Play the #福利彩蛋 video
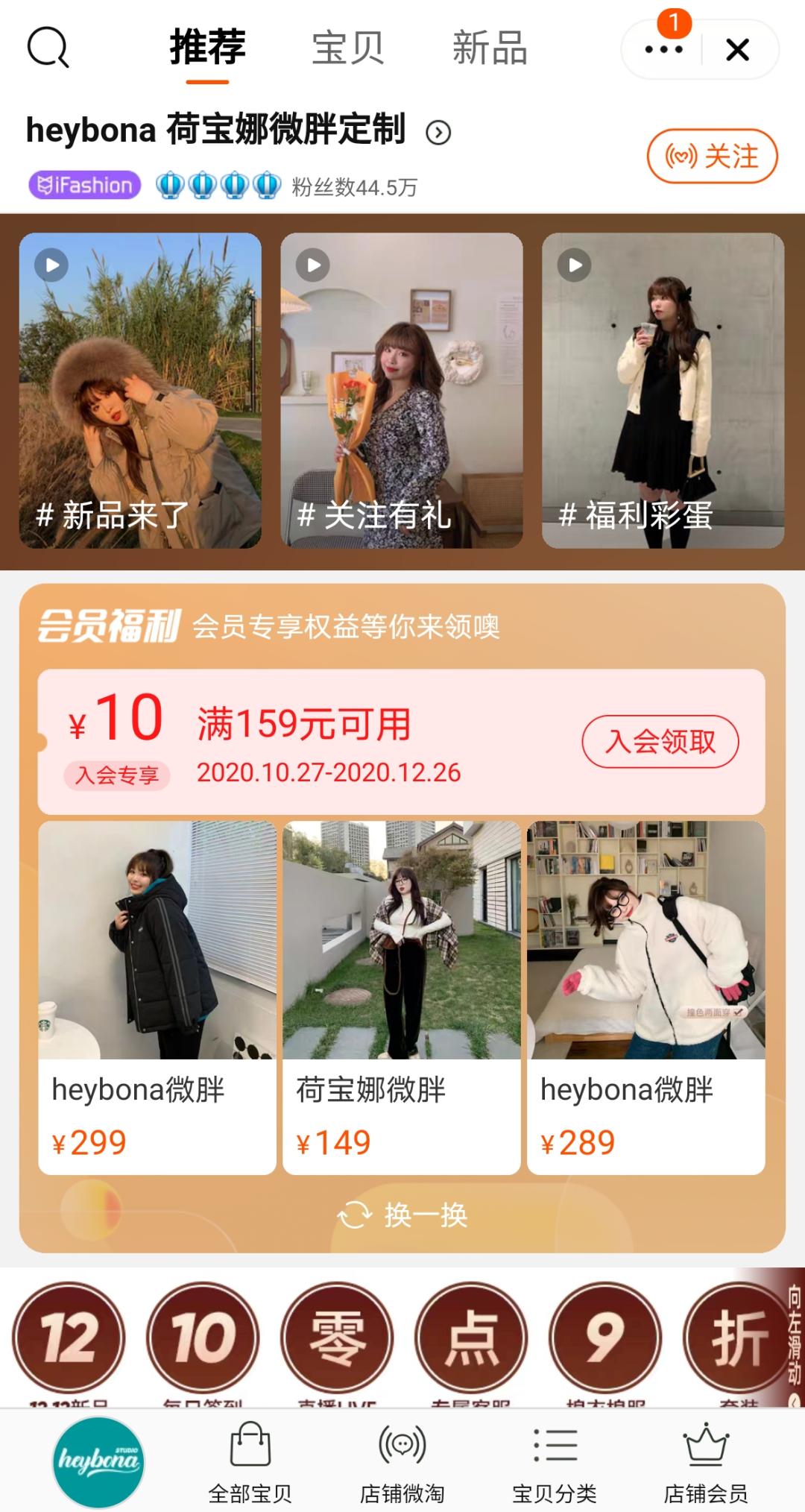 (663, 390)
